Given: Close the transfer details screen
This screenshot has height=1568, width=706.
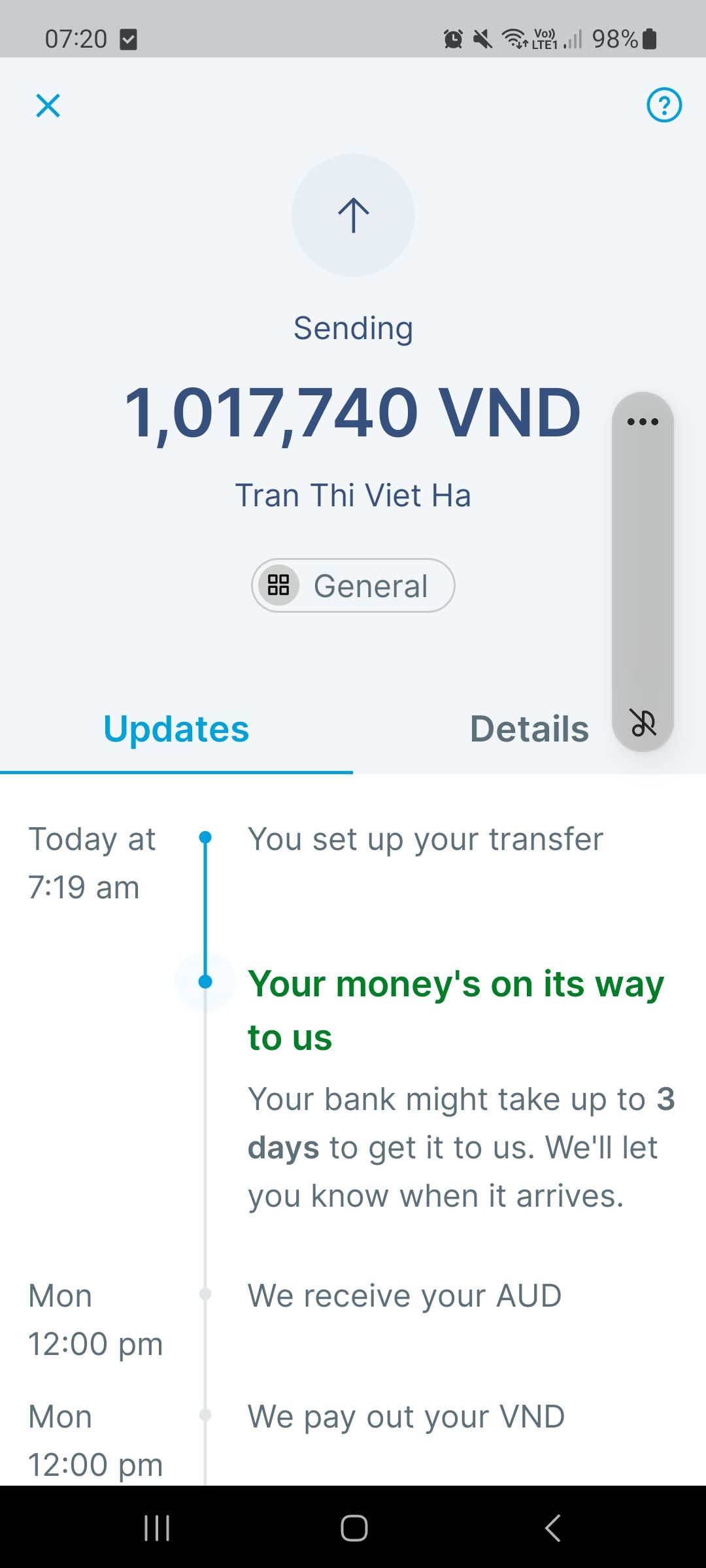Looking at the screenshot, I should tap(48, 105).
